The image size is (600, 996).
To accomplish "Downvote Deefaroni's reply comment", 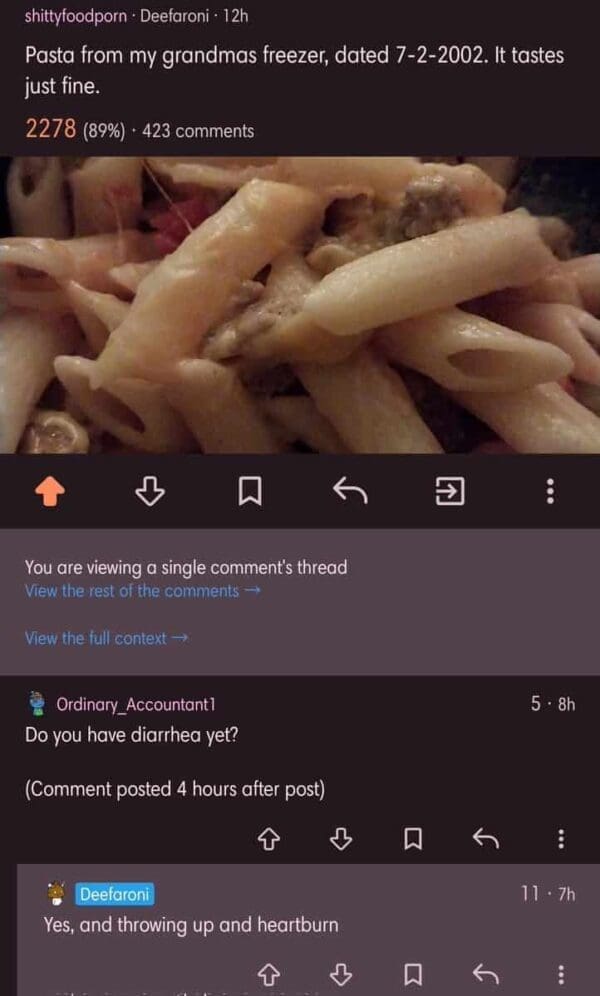I will coord(341,973).
